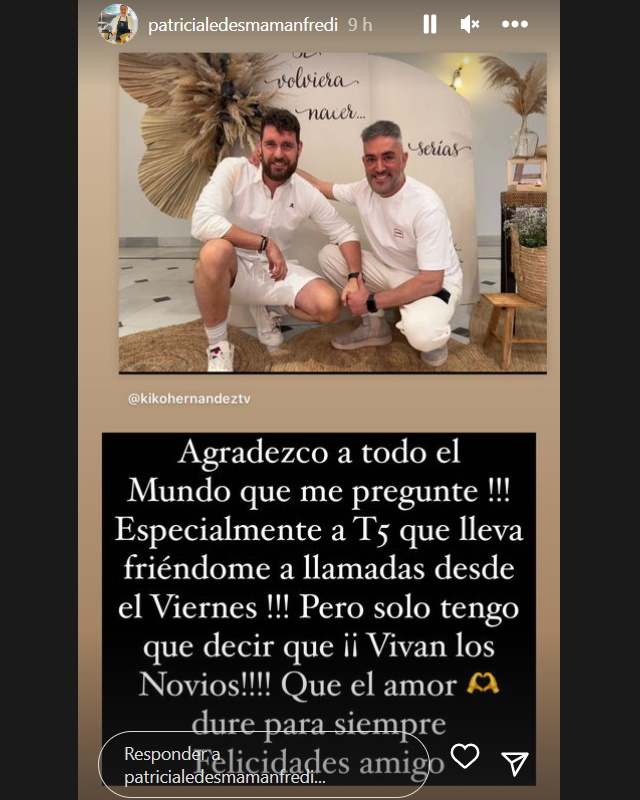Pause the story playback
640x800 pixels.
(x=430, y=24)
